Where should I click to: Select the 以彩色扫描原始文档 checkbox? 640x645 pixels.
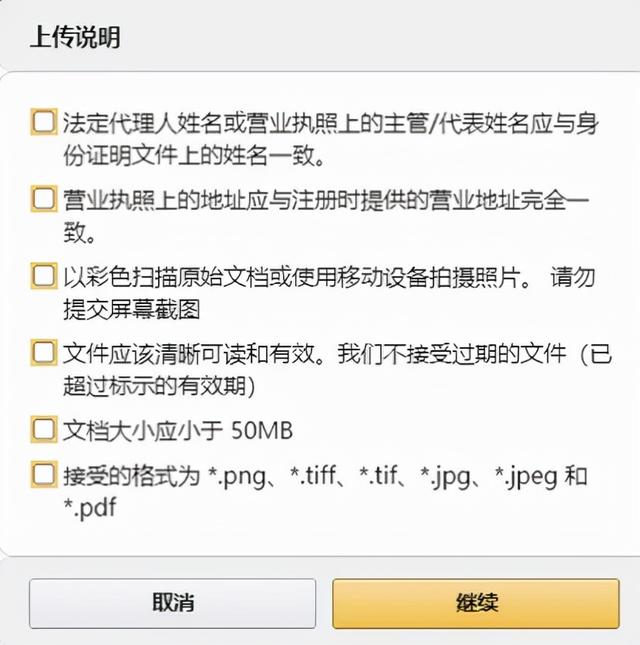click(x=43, y=275)
